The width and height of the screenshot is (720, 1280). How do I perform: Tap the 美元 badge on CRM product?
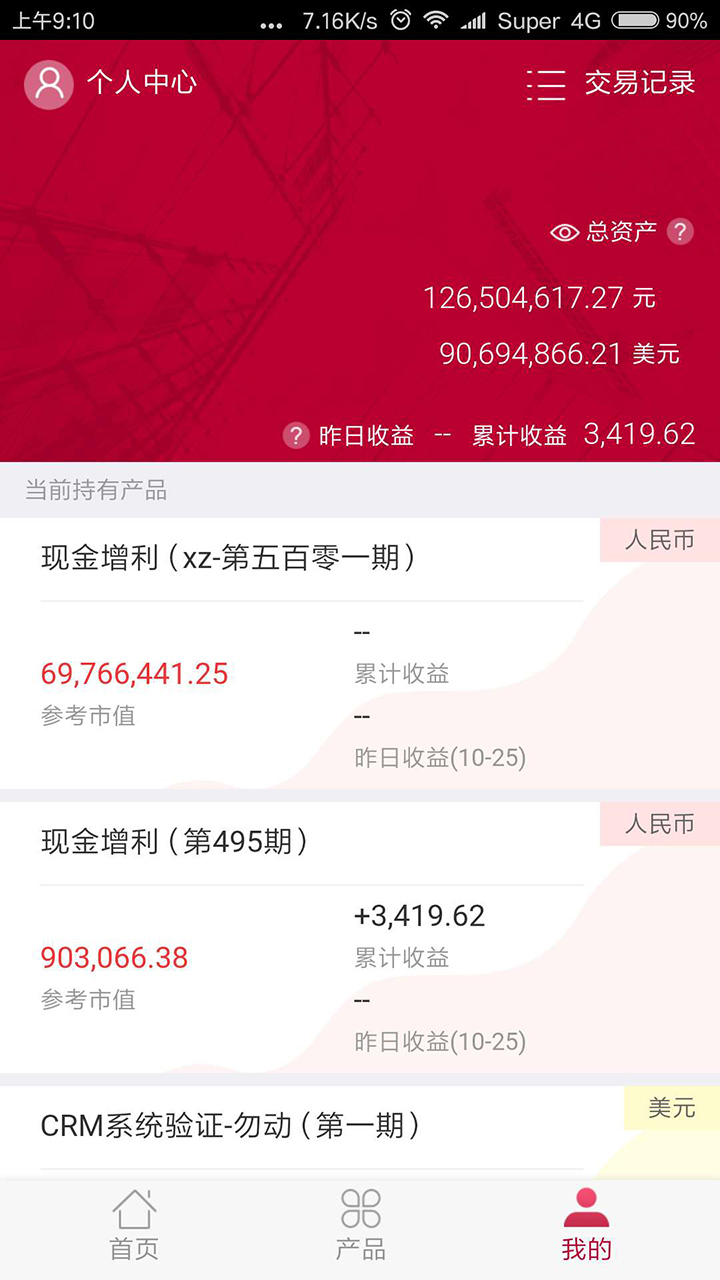coord(671,1107)
